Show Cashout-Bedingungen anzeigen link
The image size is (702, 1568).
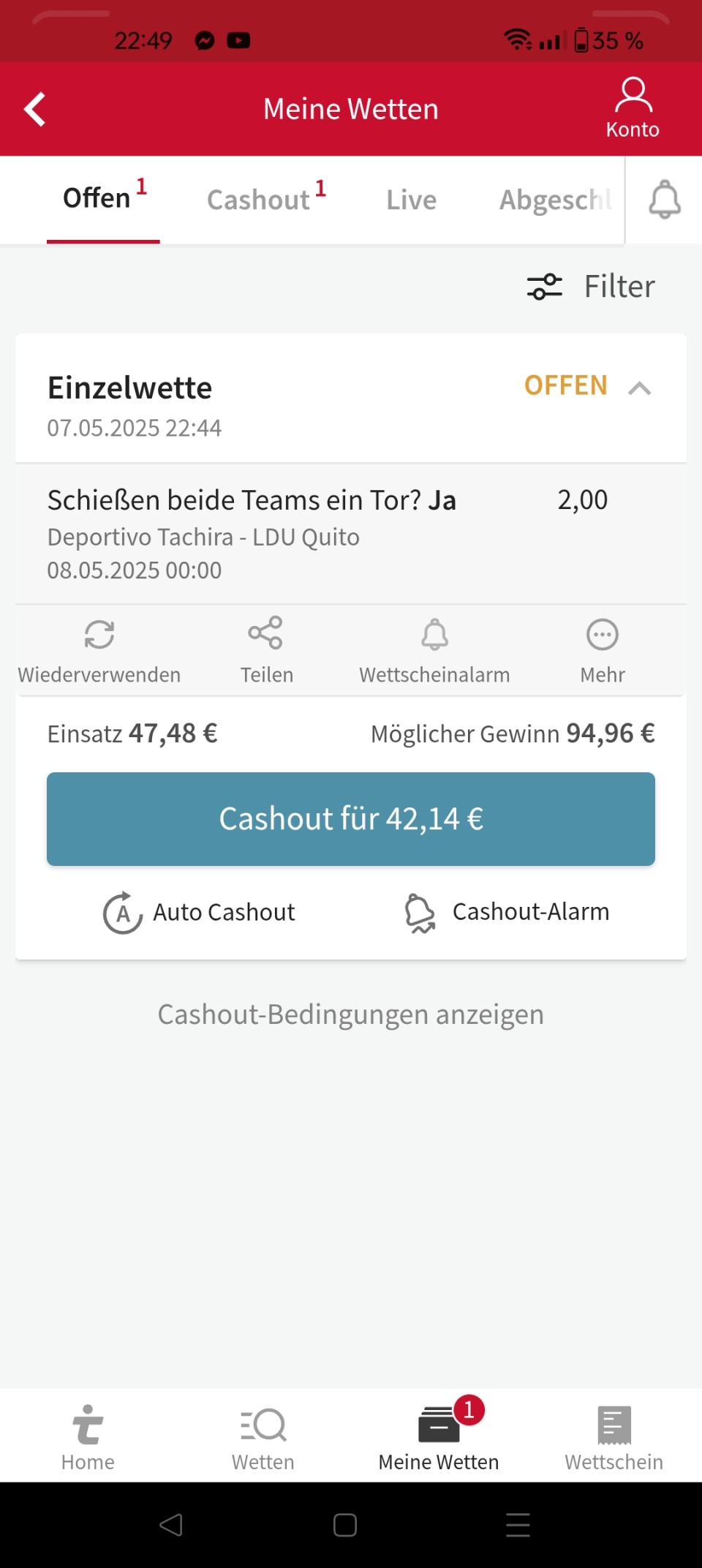(x=351, y=1014)
